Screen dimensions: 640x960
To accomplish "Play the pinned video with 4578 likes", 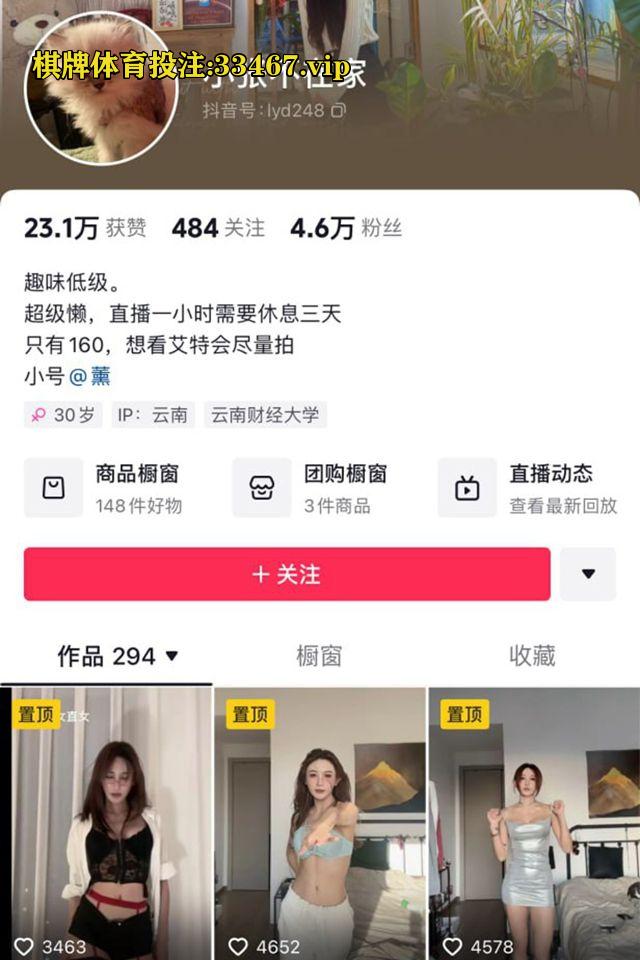I will pyautogui.click(x=534, y=820).
